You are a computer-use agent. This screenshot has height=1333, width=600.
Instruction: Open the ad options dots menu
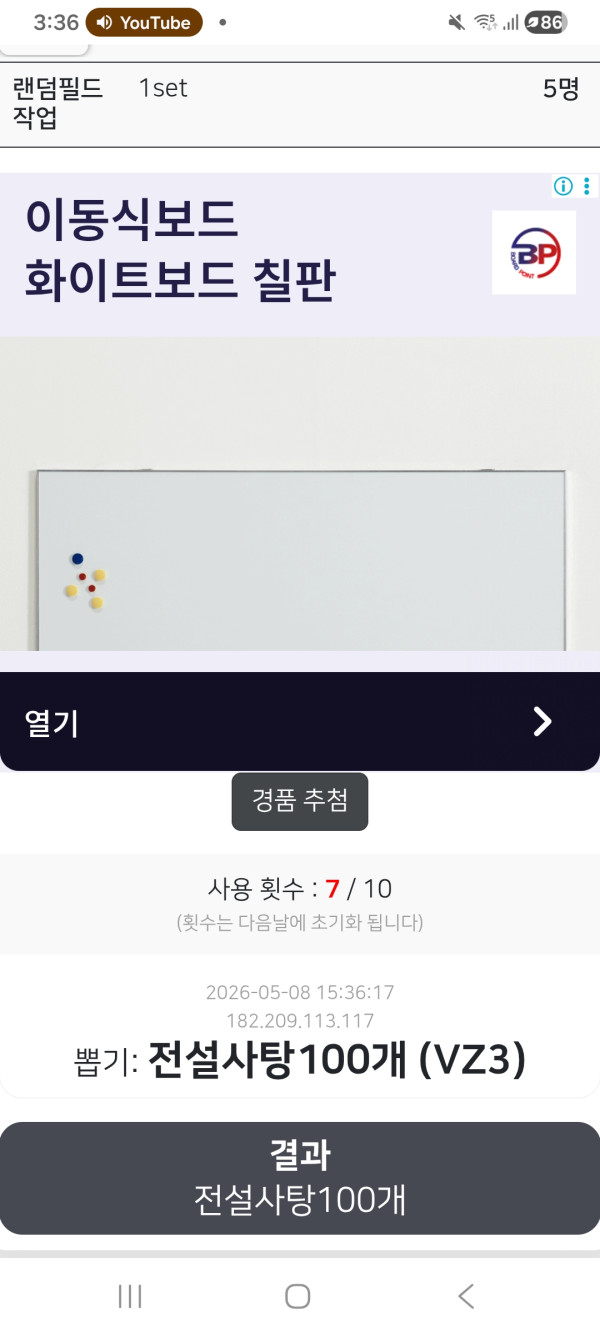click(587, 186)
